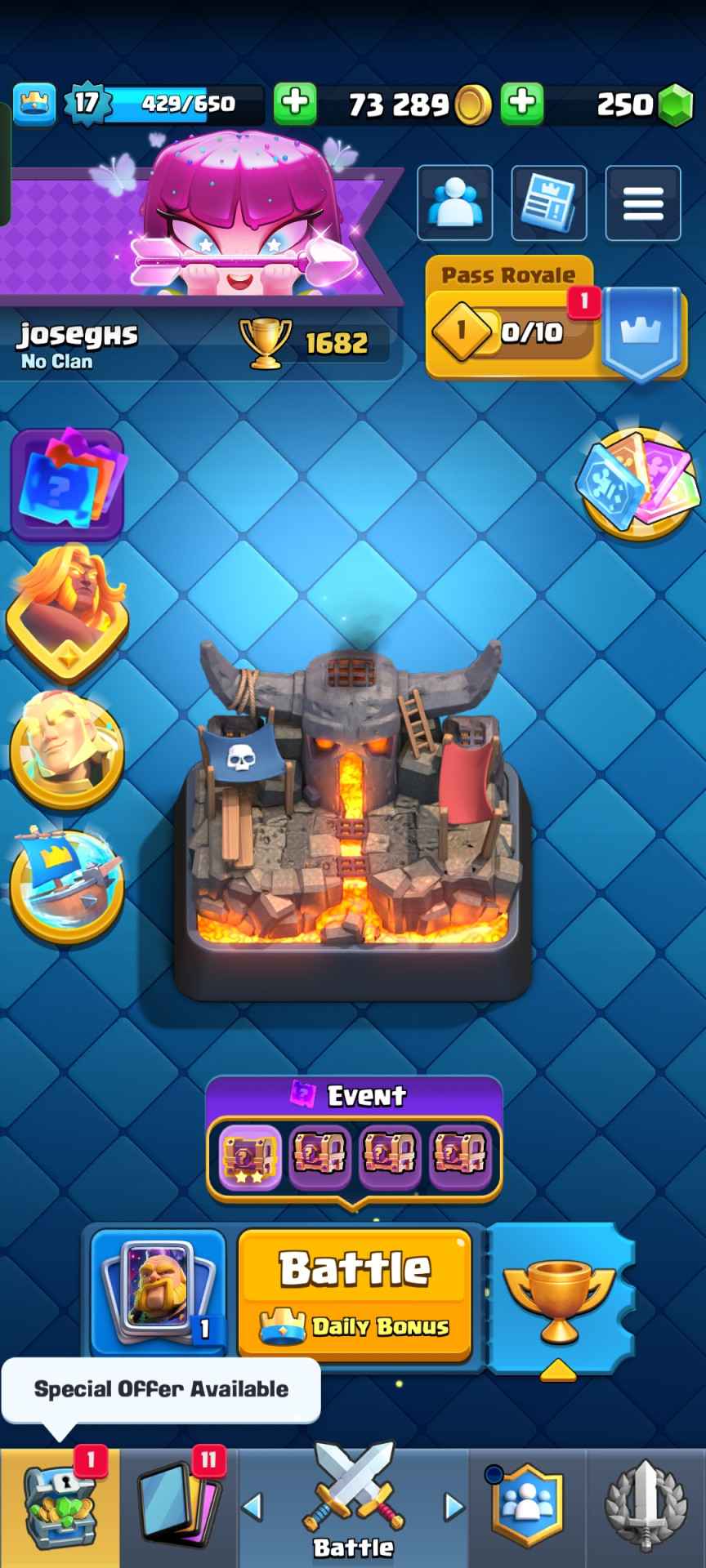Viewport: 706px width, 1568px height.
Task: Switch to the Shop tab
Action: pos(59,1508)
